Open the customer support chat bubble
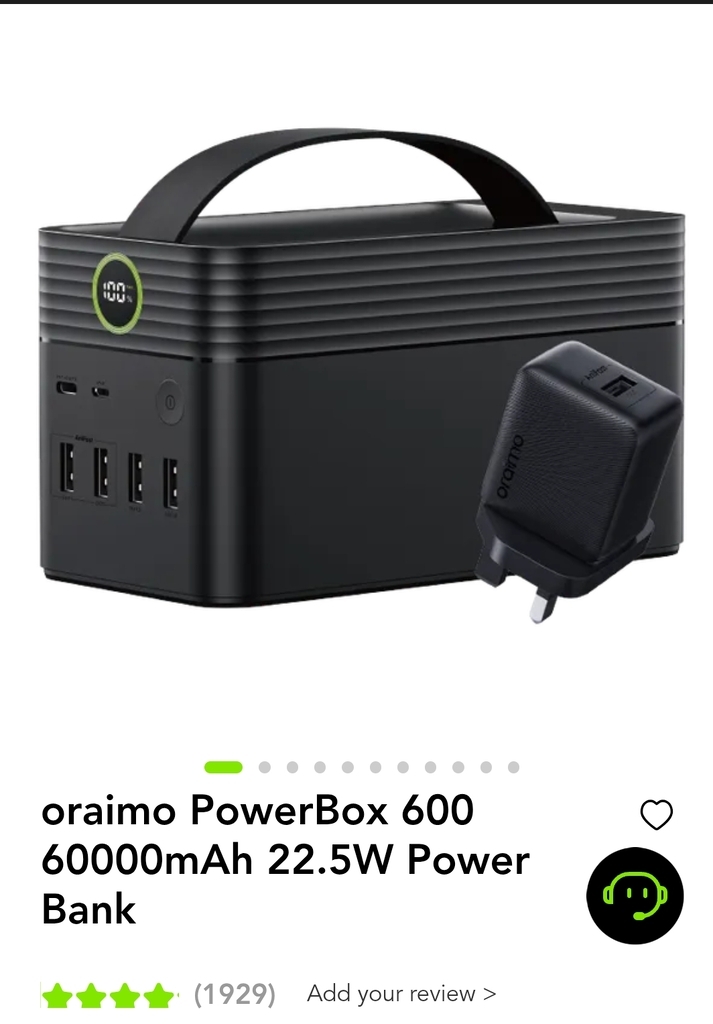Image resolution: width=713 pixels, height=1024 pixels. pyautogui.click(x=635, y=895)
